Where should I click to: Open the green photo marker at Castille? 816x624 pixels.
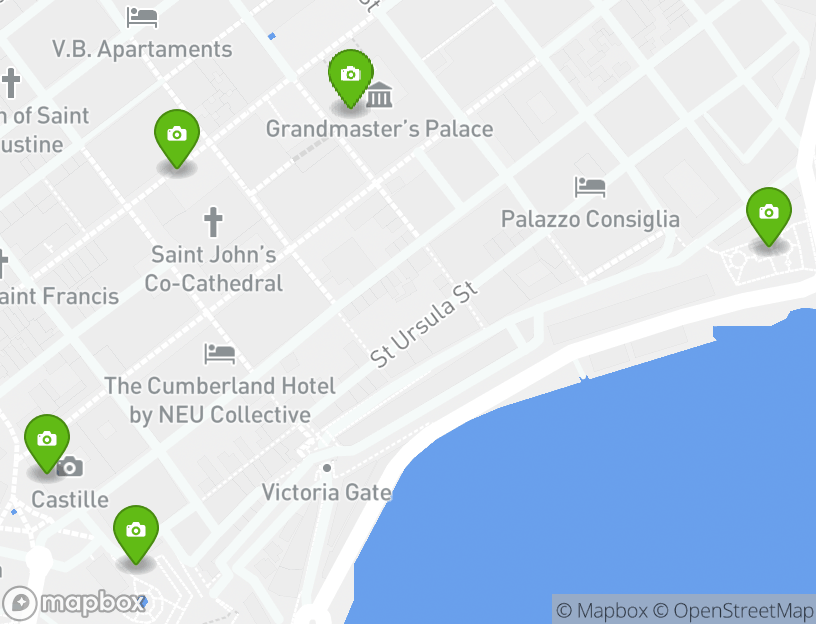[47, 441]
